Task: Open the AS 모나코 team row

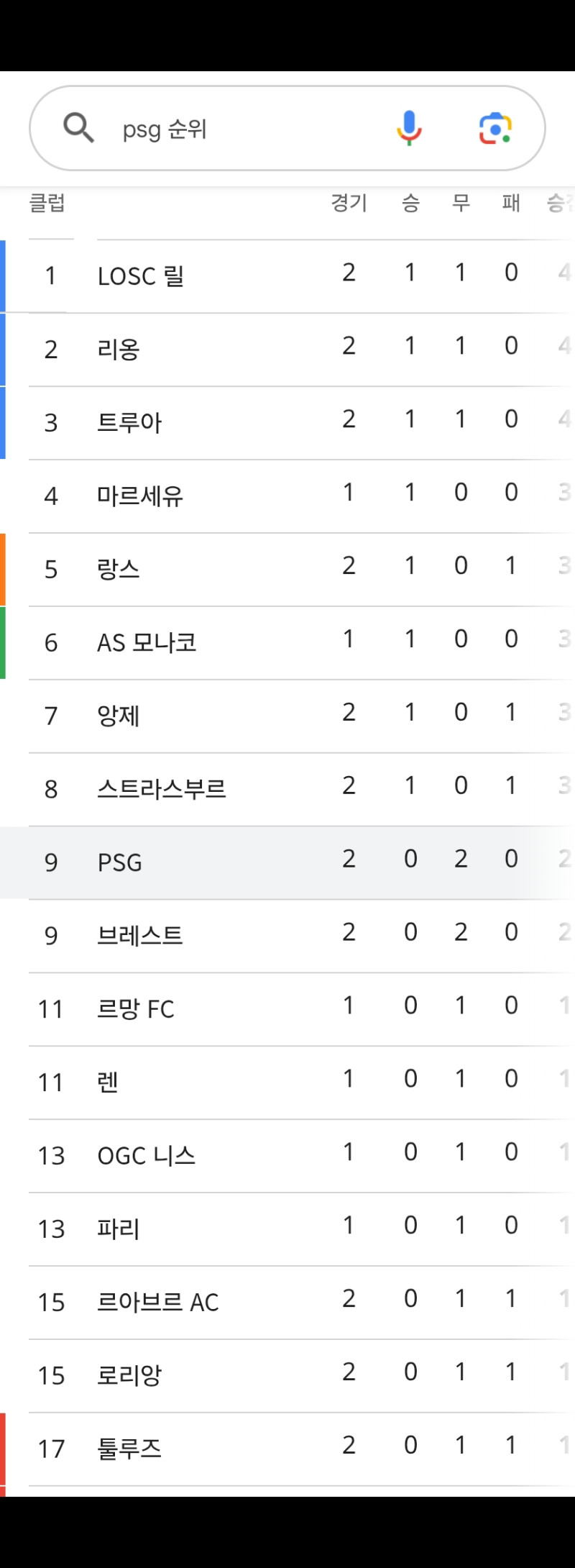Action: [287, 643]
